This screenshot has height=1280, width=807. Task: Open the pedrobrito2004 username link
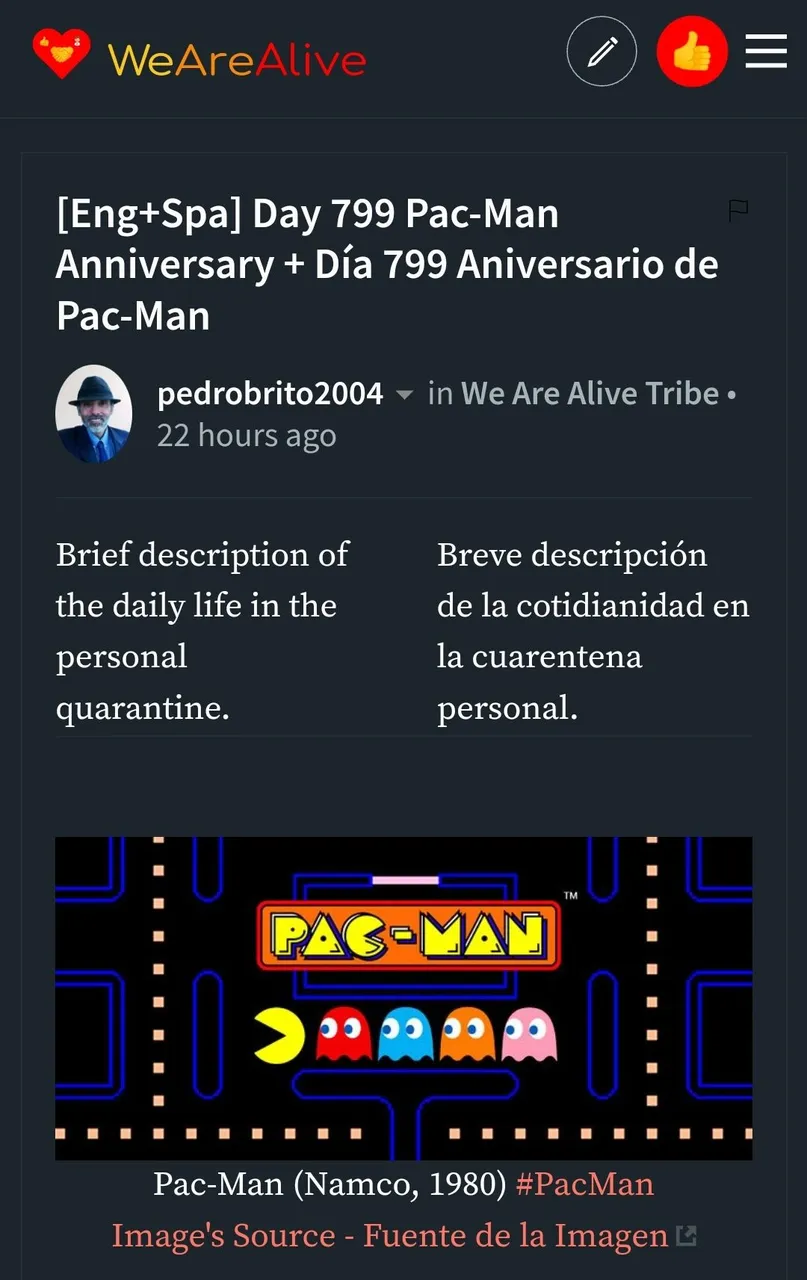(270, 394)
